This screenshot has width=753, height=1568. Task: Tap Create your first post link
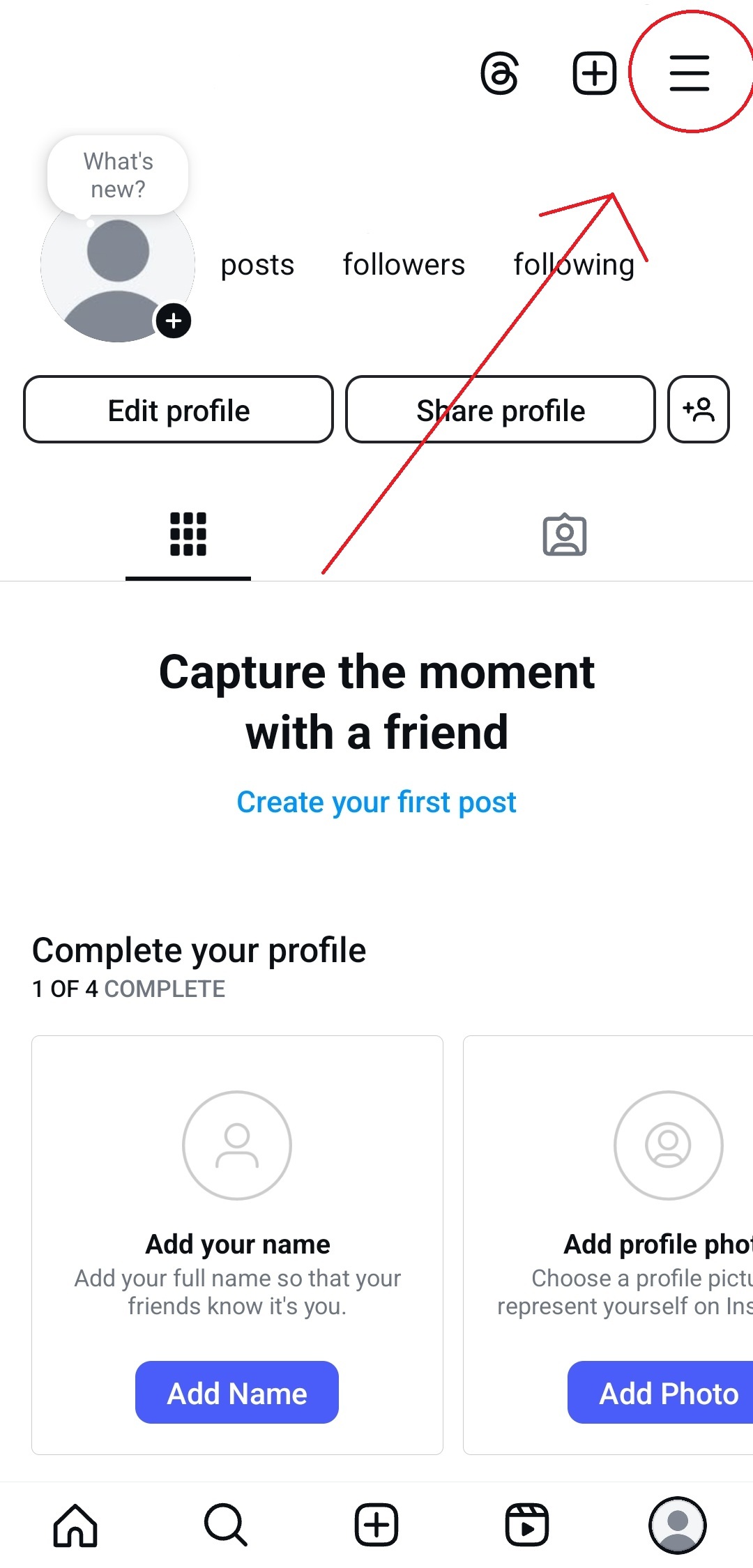[x=376, y=802]
